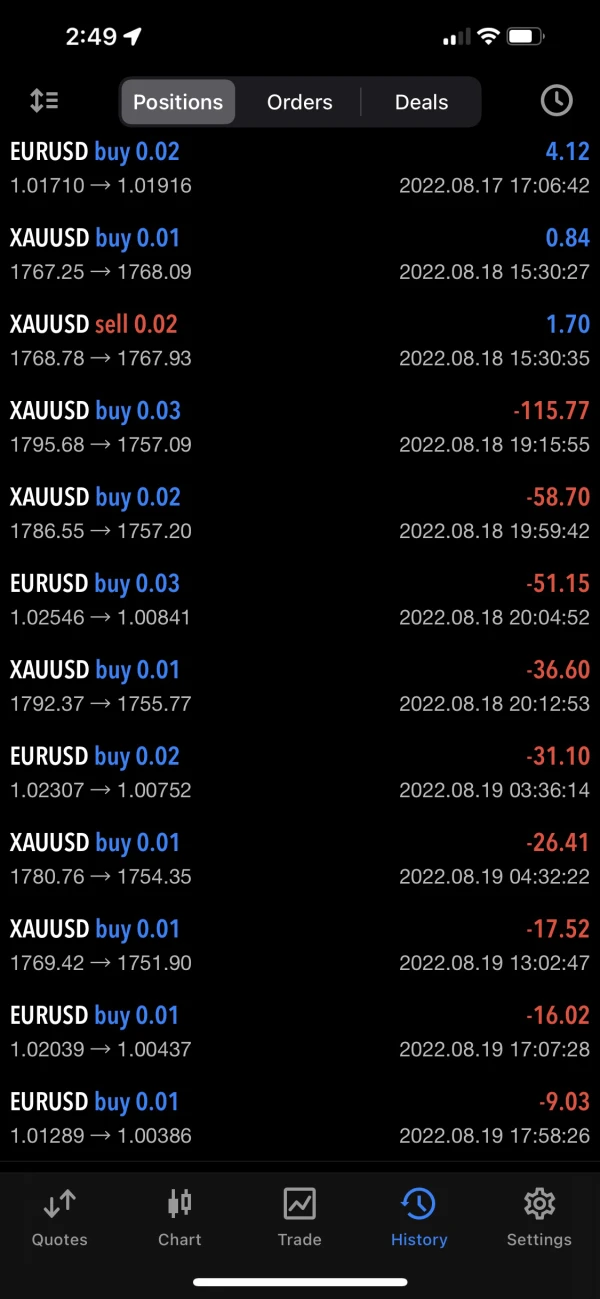
Task: Open the Settings tab
Action: point(539,1217)
